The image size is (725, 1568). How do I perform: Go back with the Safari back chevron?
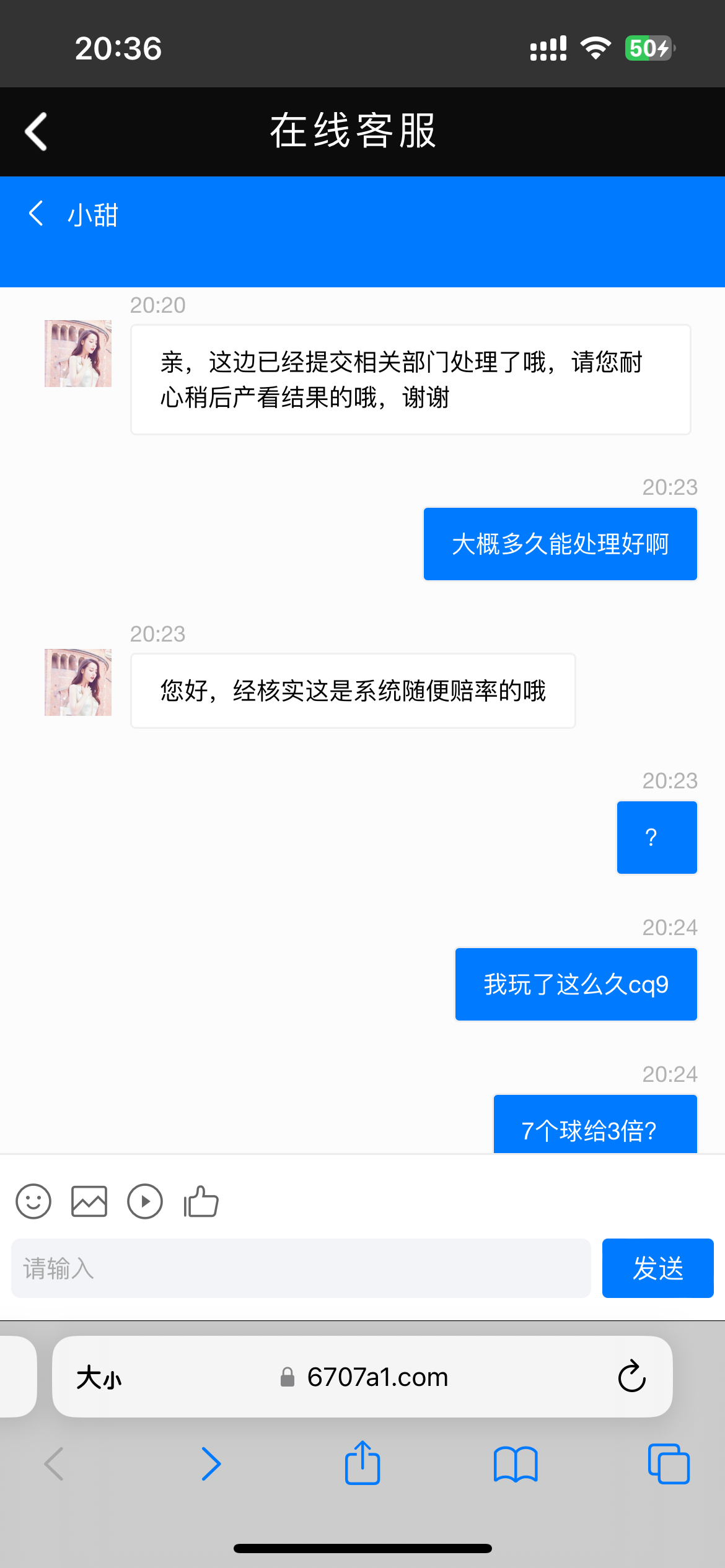click(x=55, y=1464)
